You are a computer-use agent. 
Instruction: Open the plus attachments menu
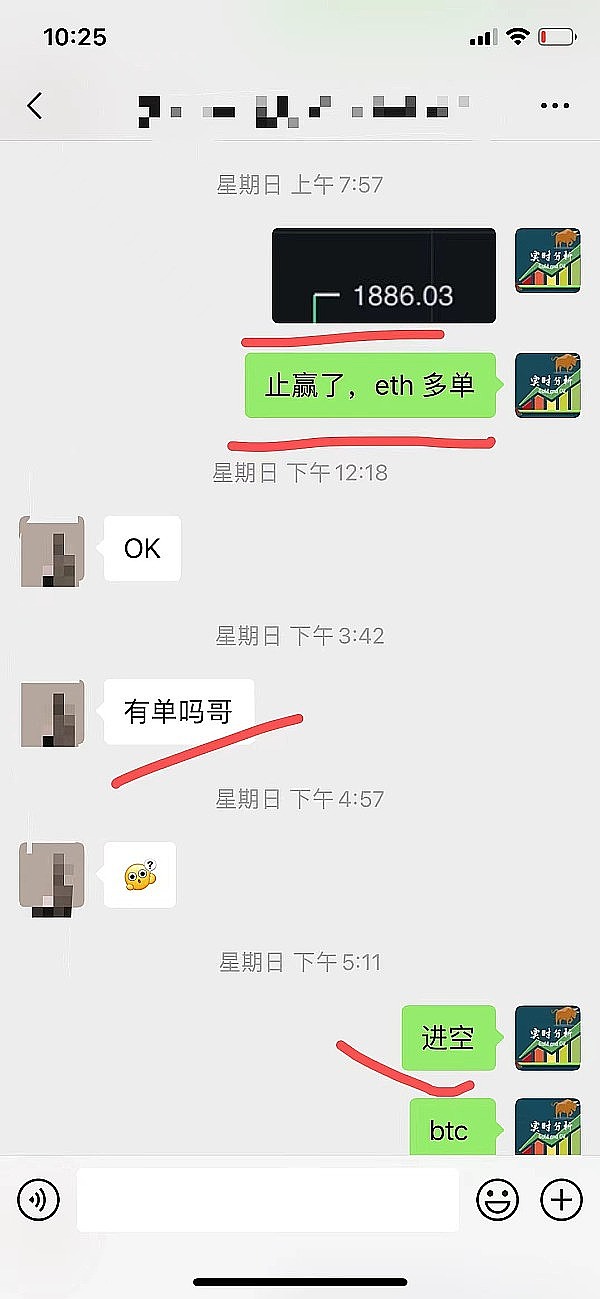click(x=561, y=1199)
